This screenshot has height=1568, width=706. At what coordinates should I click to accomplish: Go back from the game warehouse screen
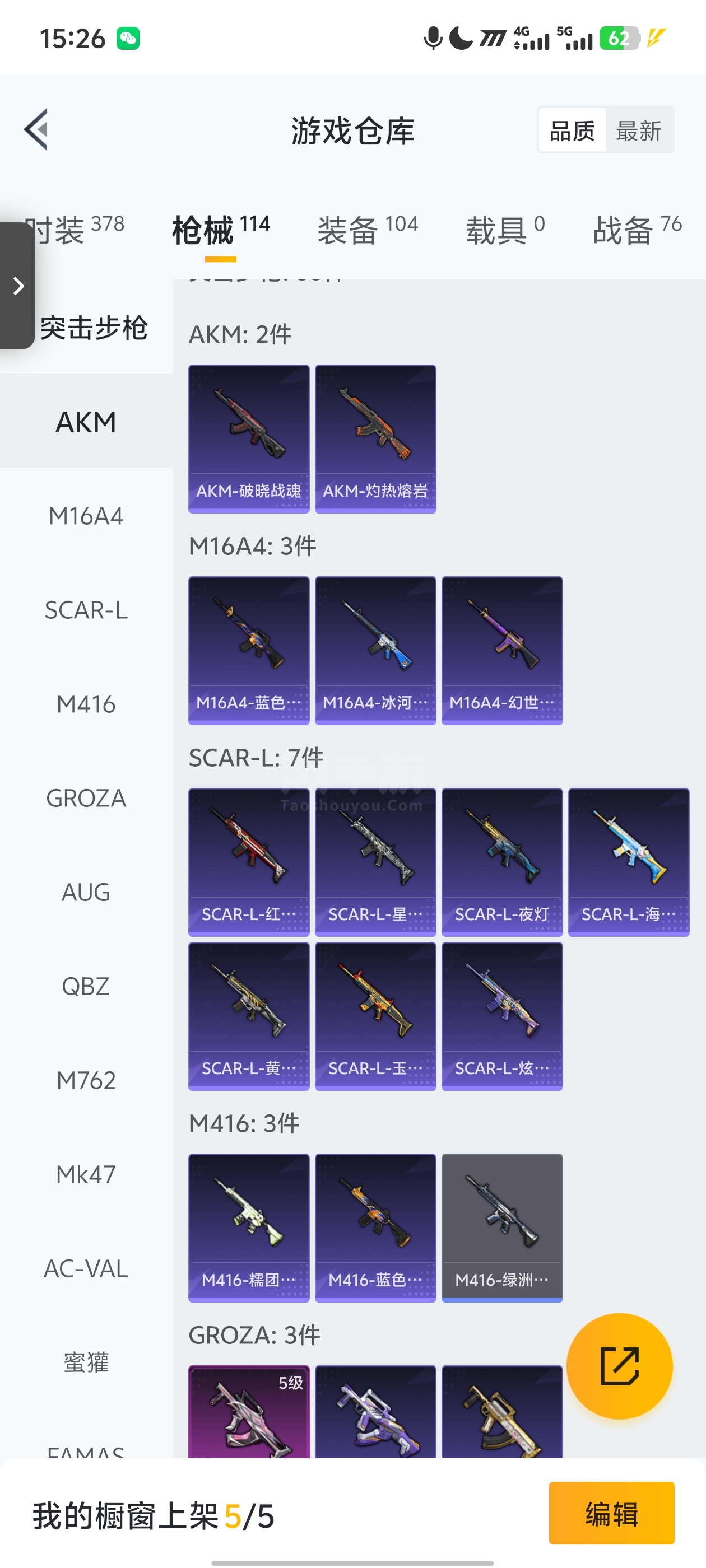tap(36, 130)
